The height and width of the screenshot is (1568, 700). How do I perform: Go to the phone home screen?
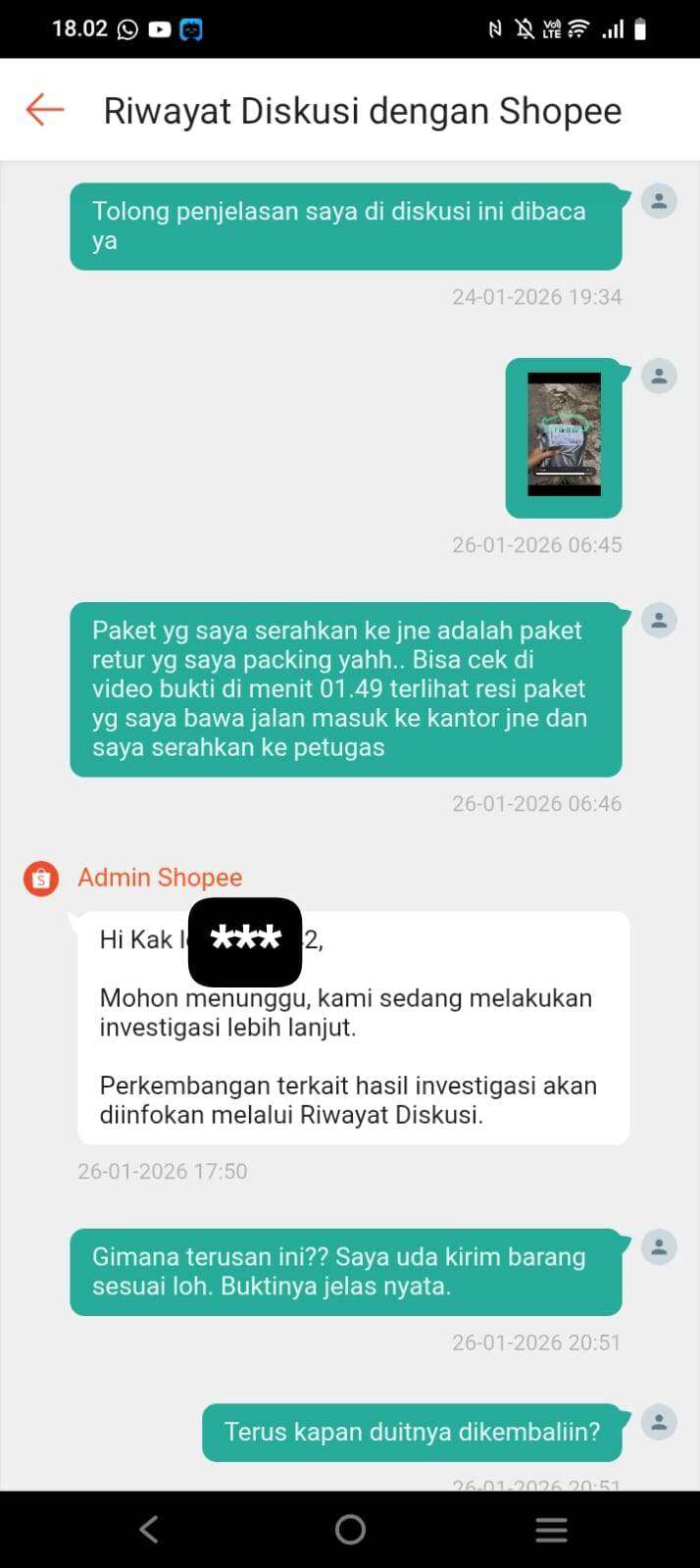350,1529
